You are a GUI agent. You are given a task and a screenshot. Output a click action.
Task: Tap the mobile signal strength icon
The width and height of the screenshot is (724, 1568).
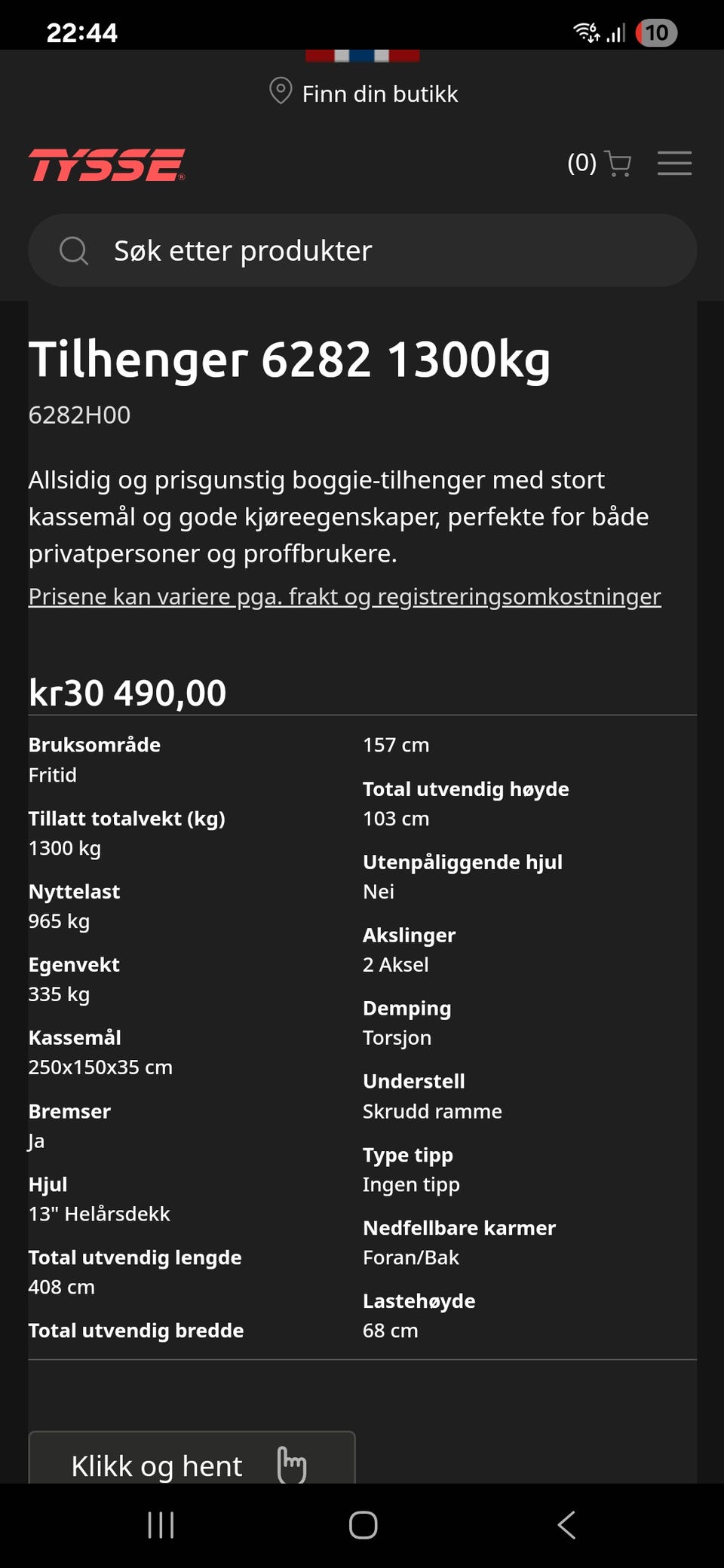(x=618, y=32)
